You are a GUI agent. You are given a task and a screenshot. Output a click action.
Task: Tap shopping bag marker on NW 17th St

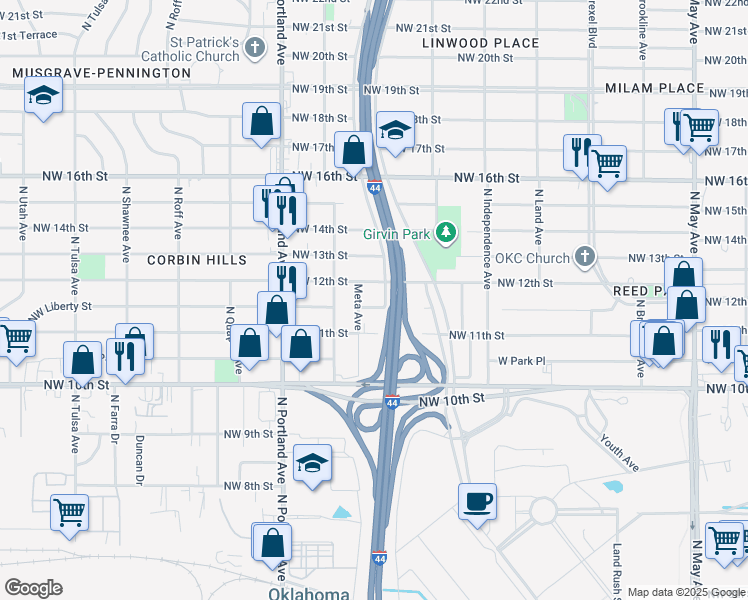pyautogui.click(x=353, y=153)
